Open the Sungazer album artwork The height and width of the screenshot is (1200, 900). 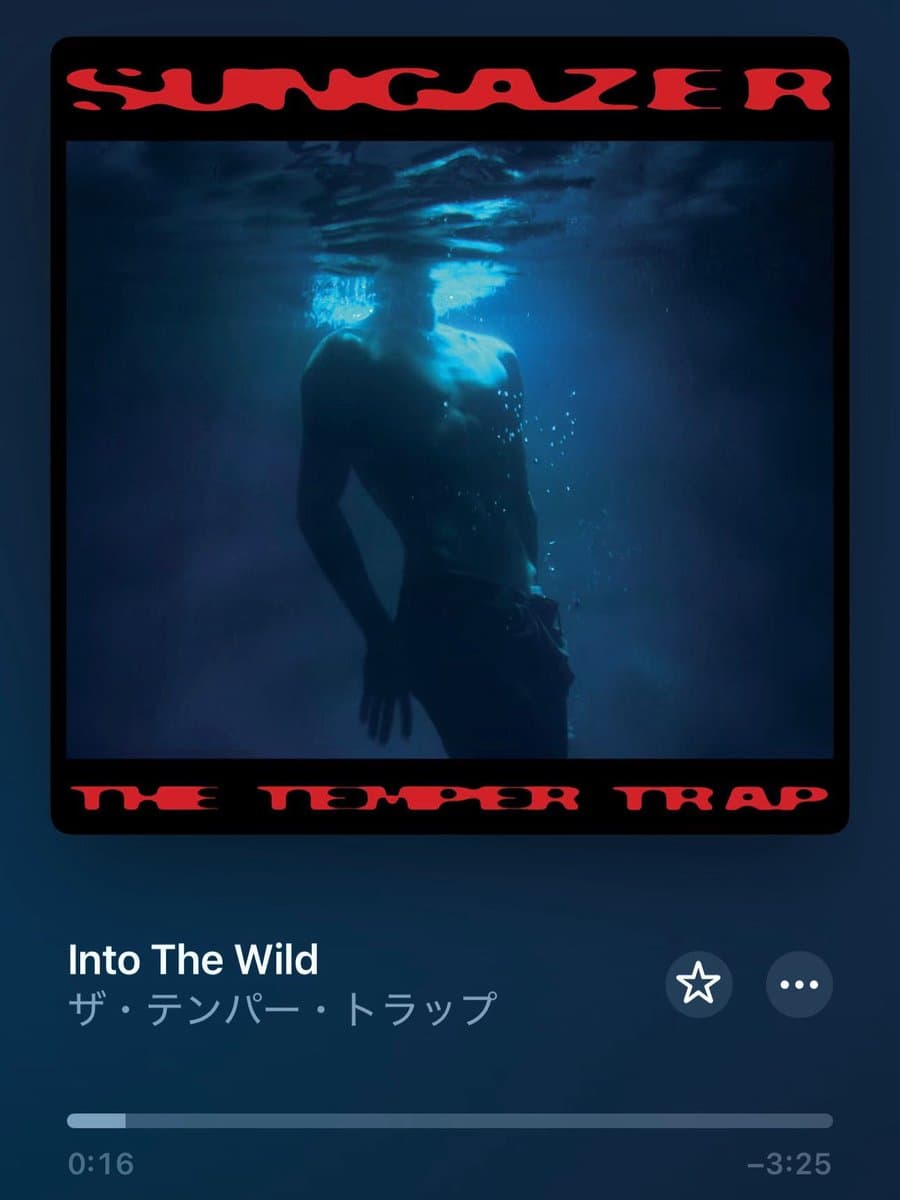450,435
